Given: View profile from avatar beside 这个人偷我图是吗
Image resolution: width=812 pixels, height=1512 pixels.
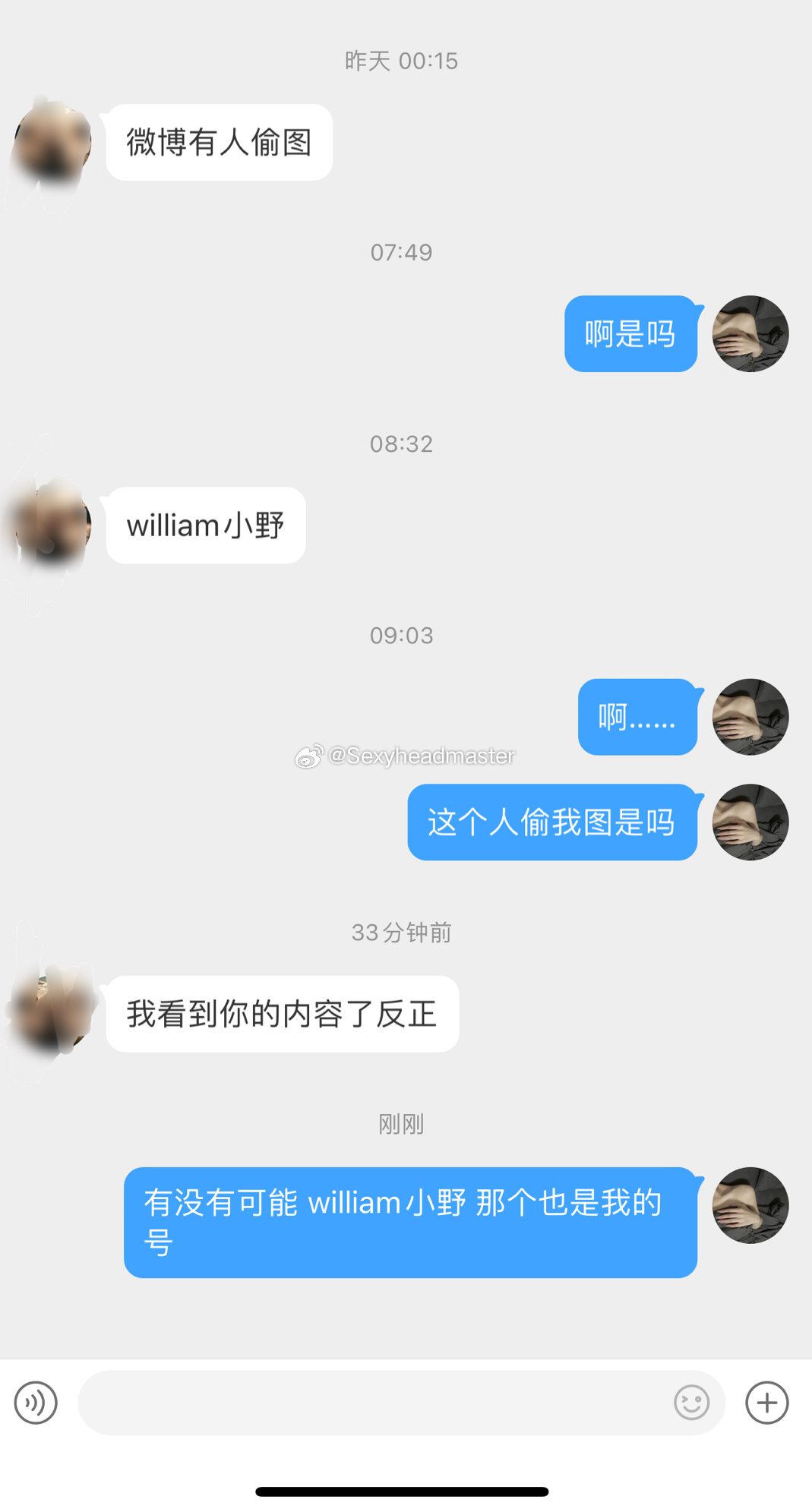Looking at the screenshot, I should coord(750,822).
